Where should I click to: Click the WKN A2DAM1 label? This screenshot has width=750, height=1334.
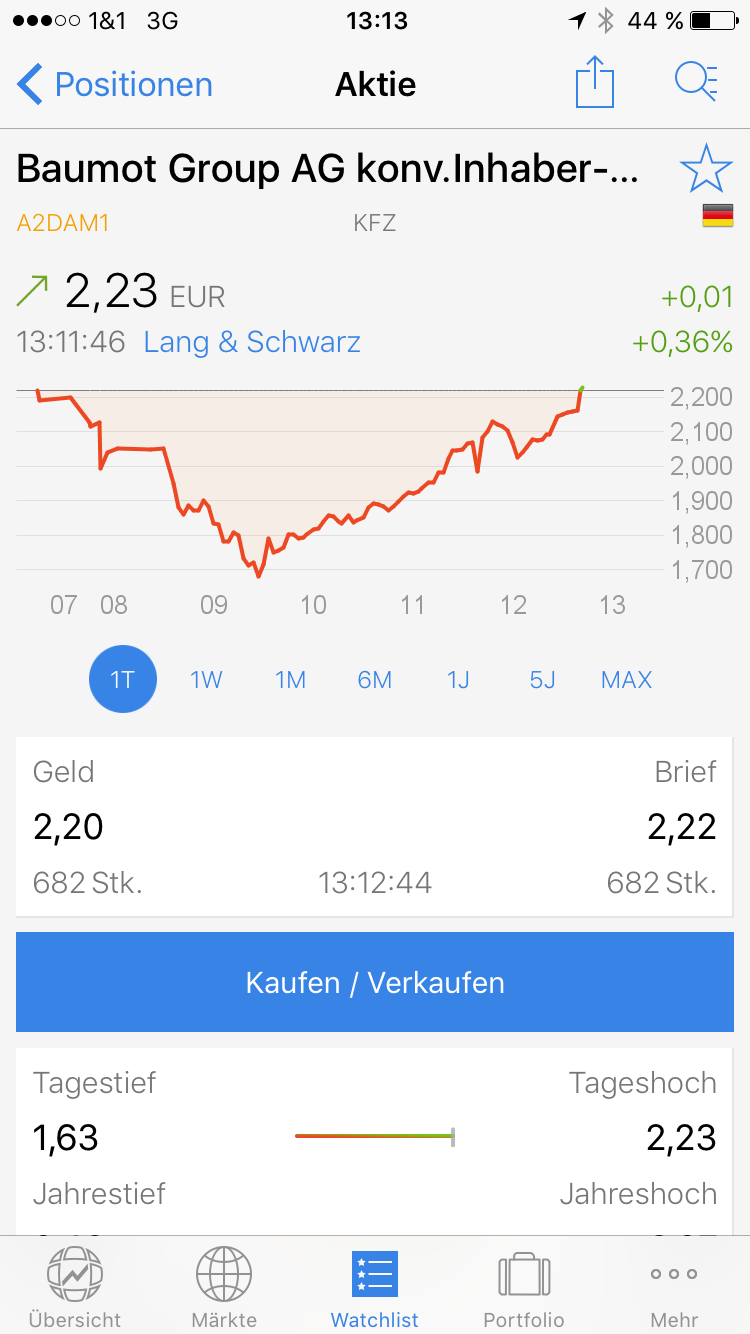pos(62,222)
